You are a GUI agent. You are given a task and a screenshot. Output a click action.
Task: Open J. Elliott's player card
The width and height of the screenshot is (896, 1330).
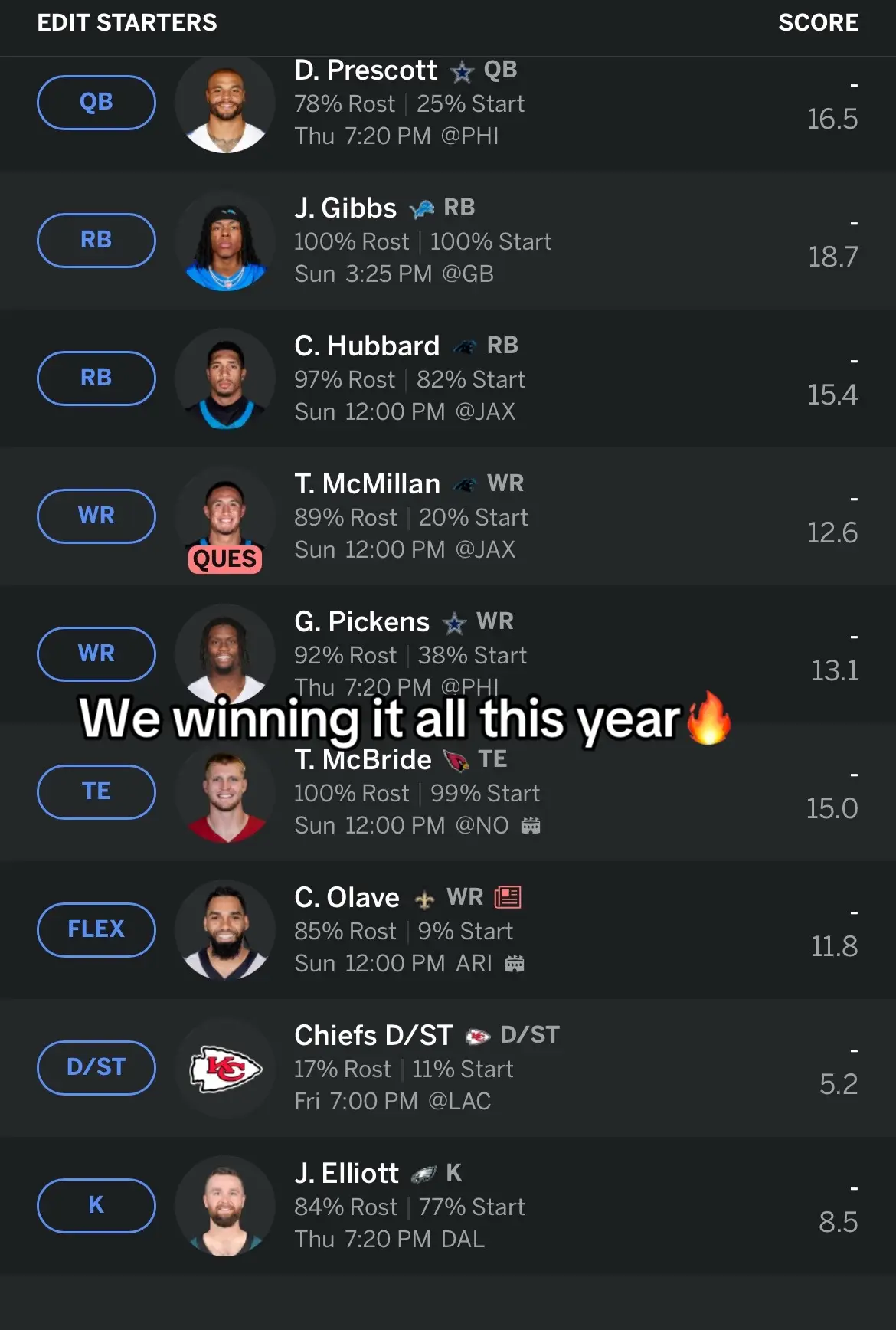coord(346,1174)
